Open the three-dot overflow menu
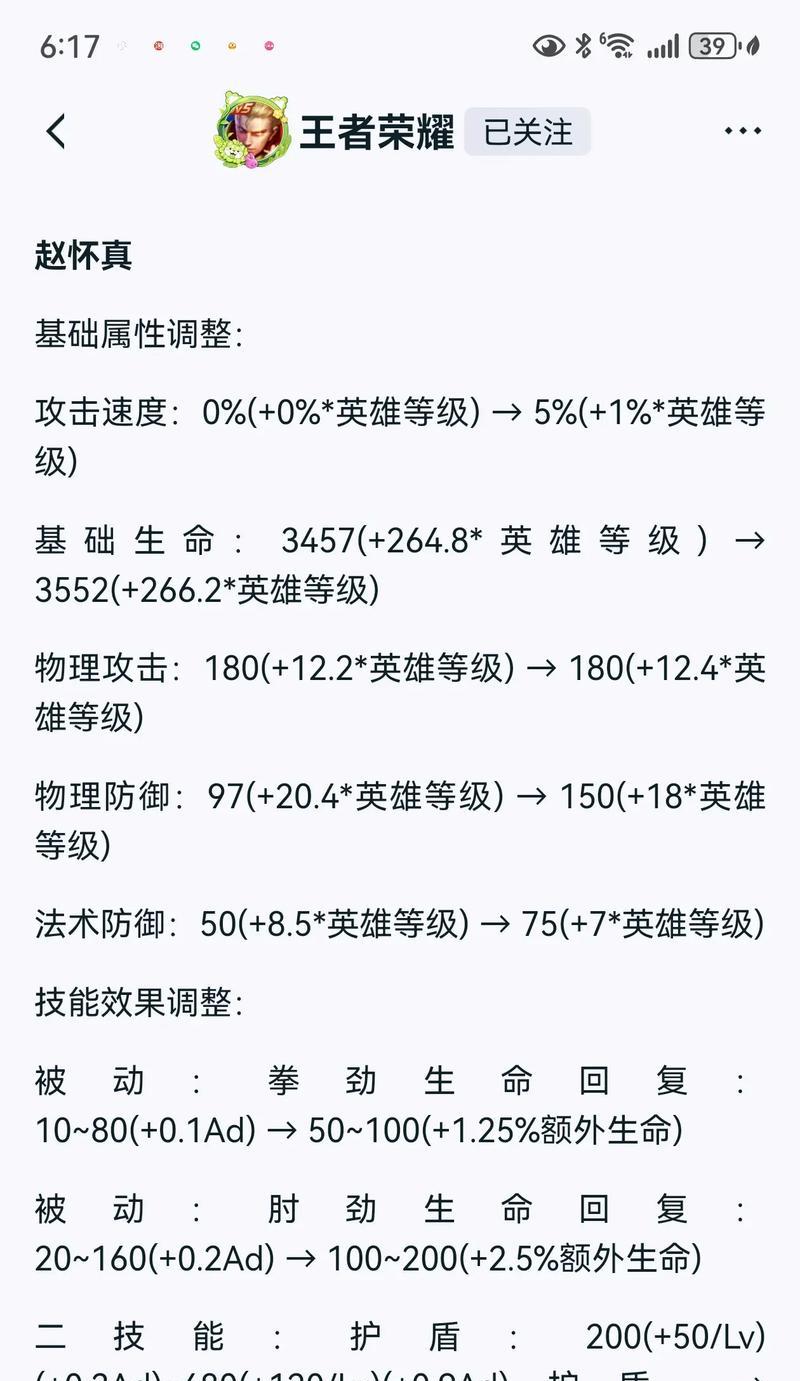800x1381 pixels. [x=742, y=131]
